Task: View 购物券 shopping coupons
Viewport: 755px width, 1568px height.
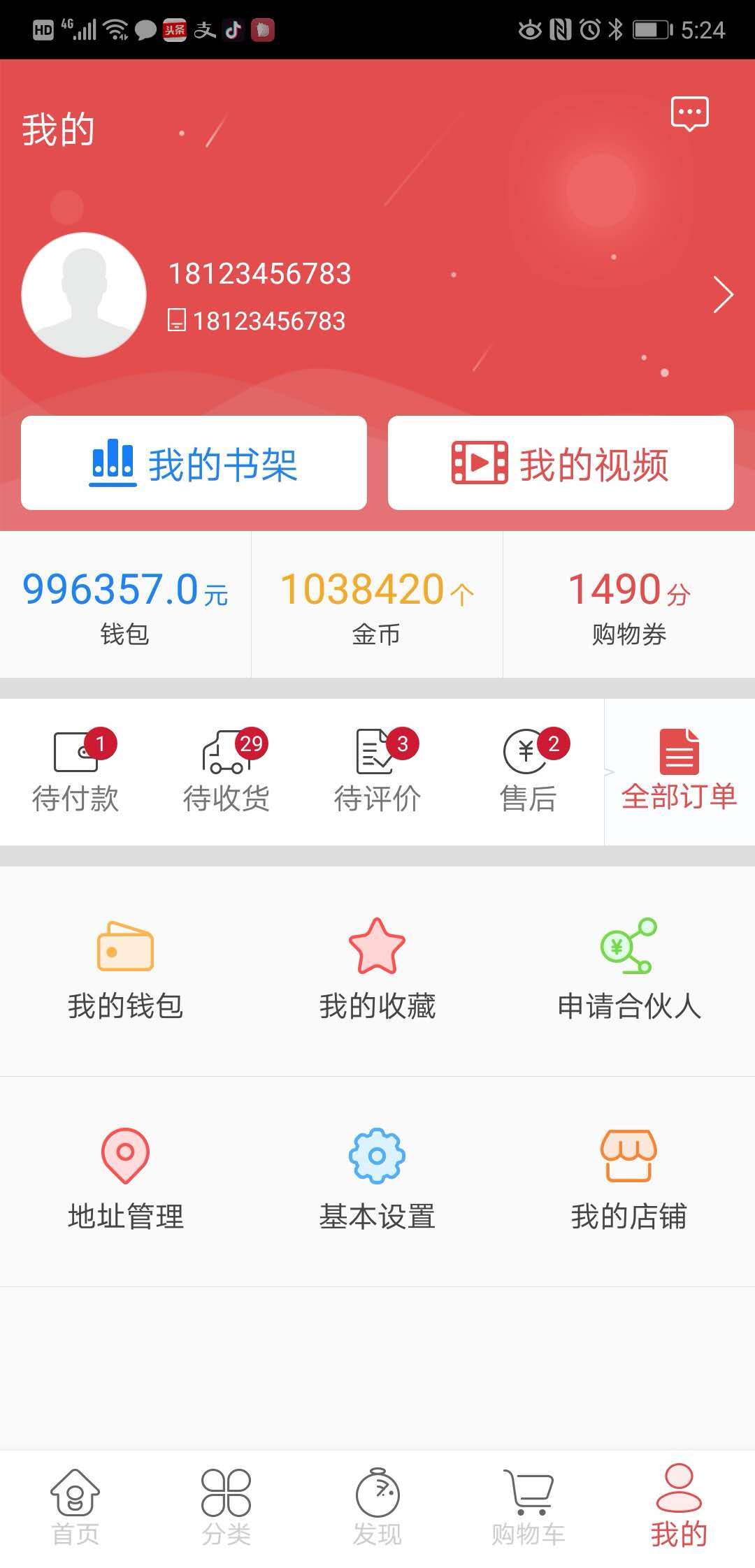Action: tap(629, 605)
